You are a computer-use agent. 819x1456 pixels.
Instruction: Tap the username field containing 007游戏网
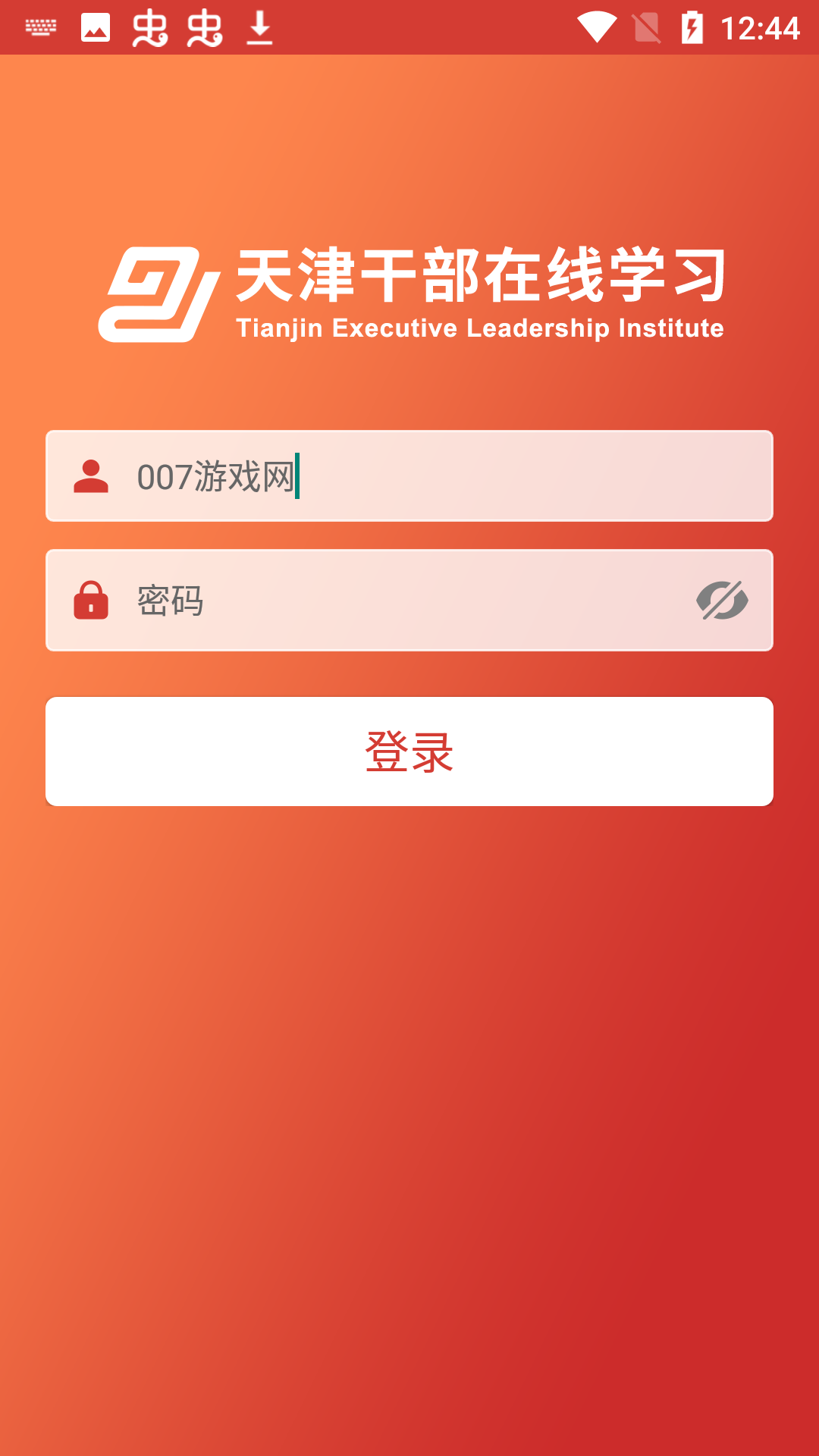440,476
